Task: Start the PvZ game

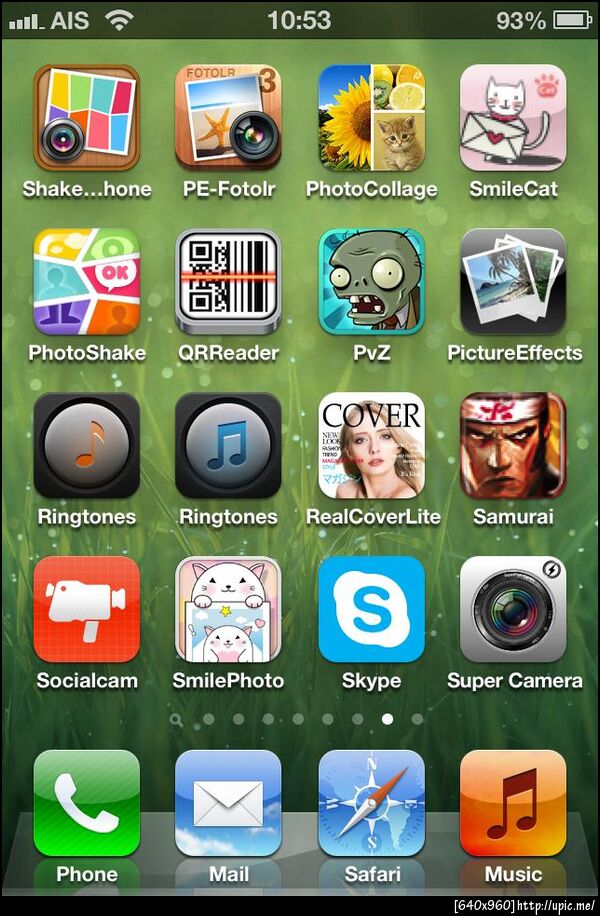Action: tap(371, 282)
